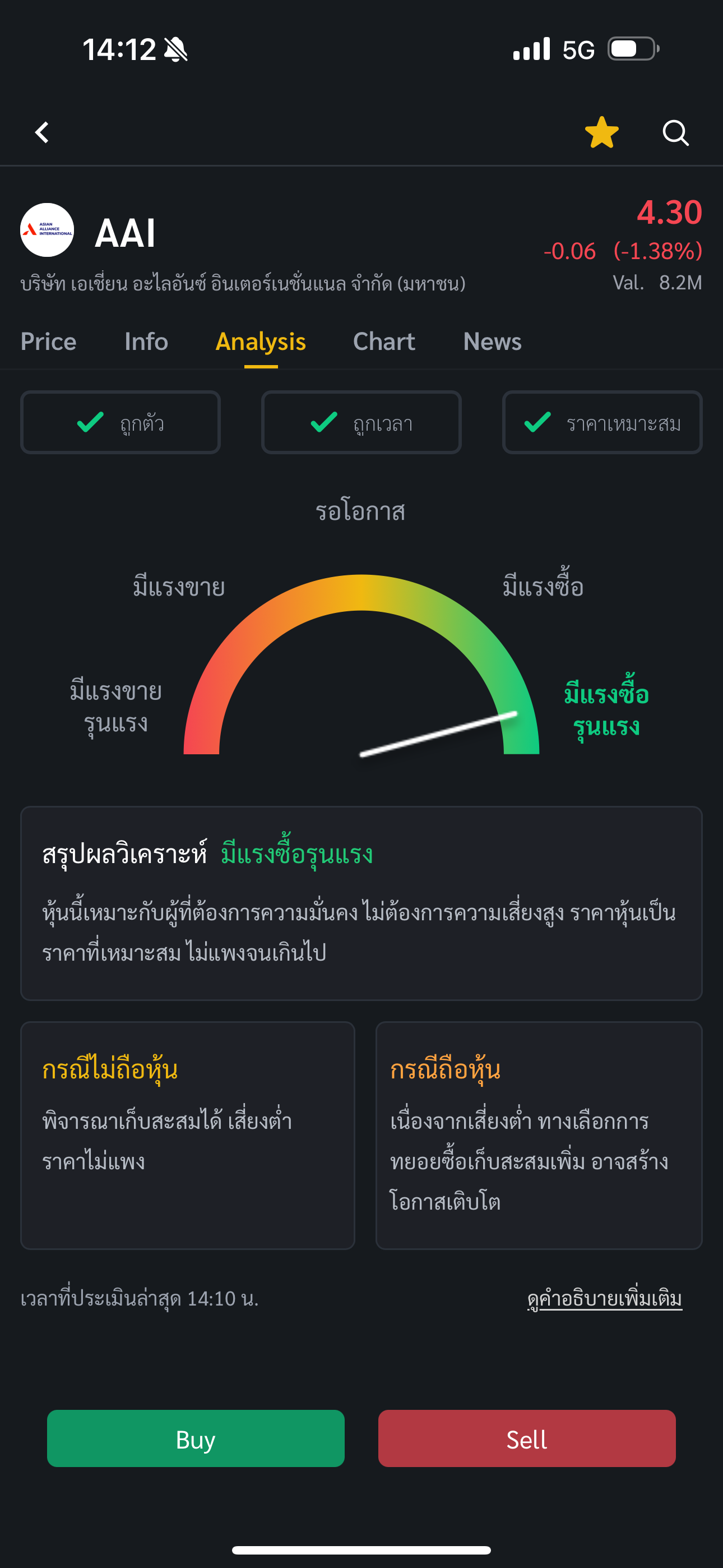This screenshot has width=723, height=1568.
Task: Go back using the top-left arrow
Action: point(42,132)
